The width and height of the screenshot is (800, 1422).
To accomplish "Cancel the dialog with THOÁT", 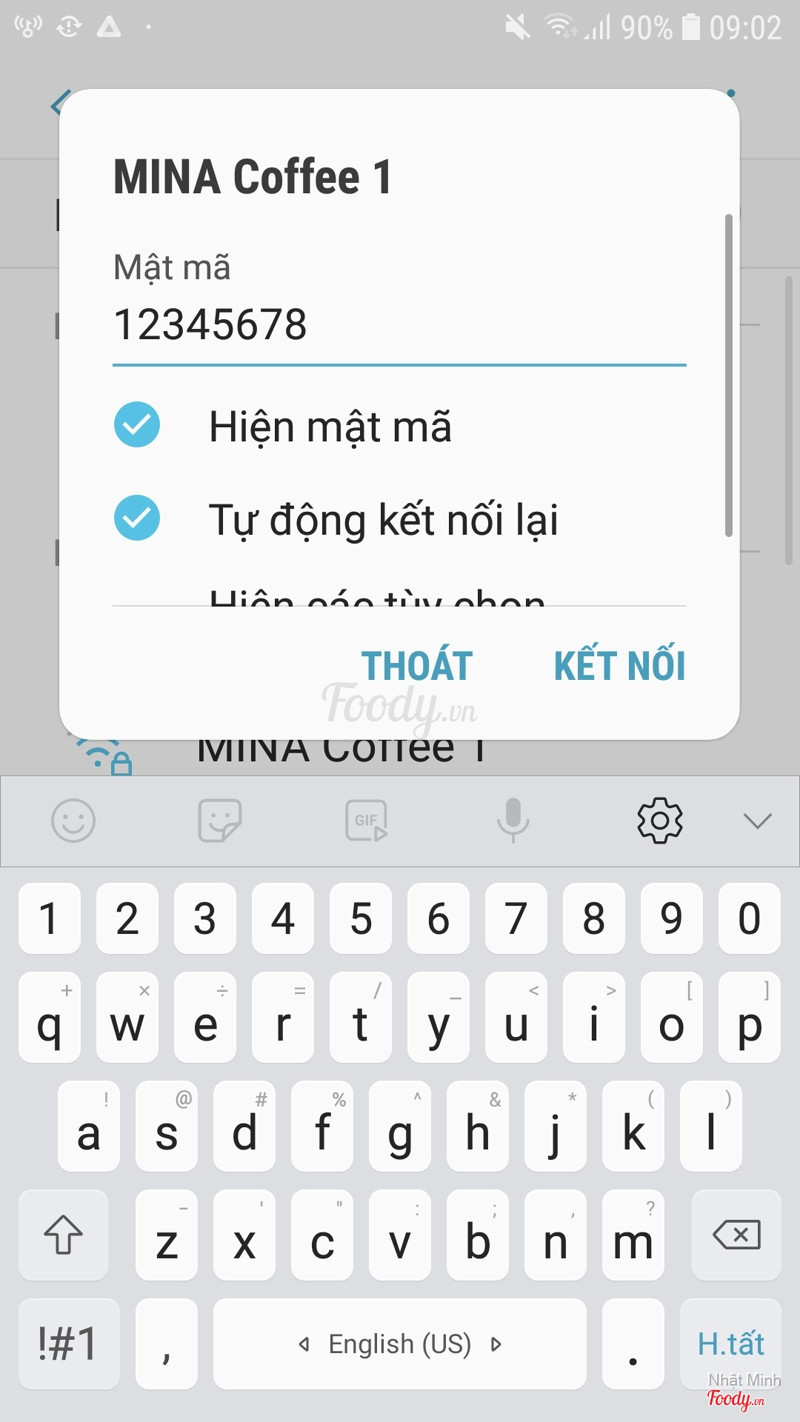I will tap(417, 666).
